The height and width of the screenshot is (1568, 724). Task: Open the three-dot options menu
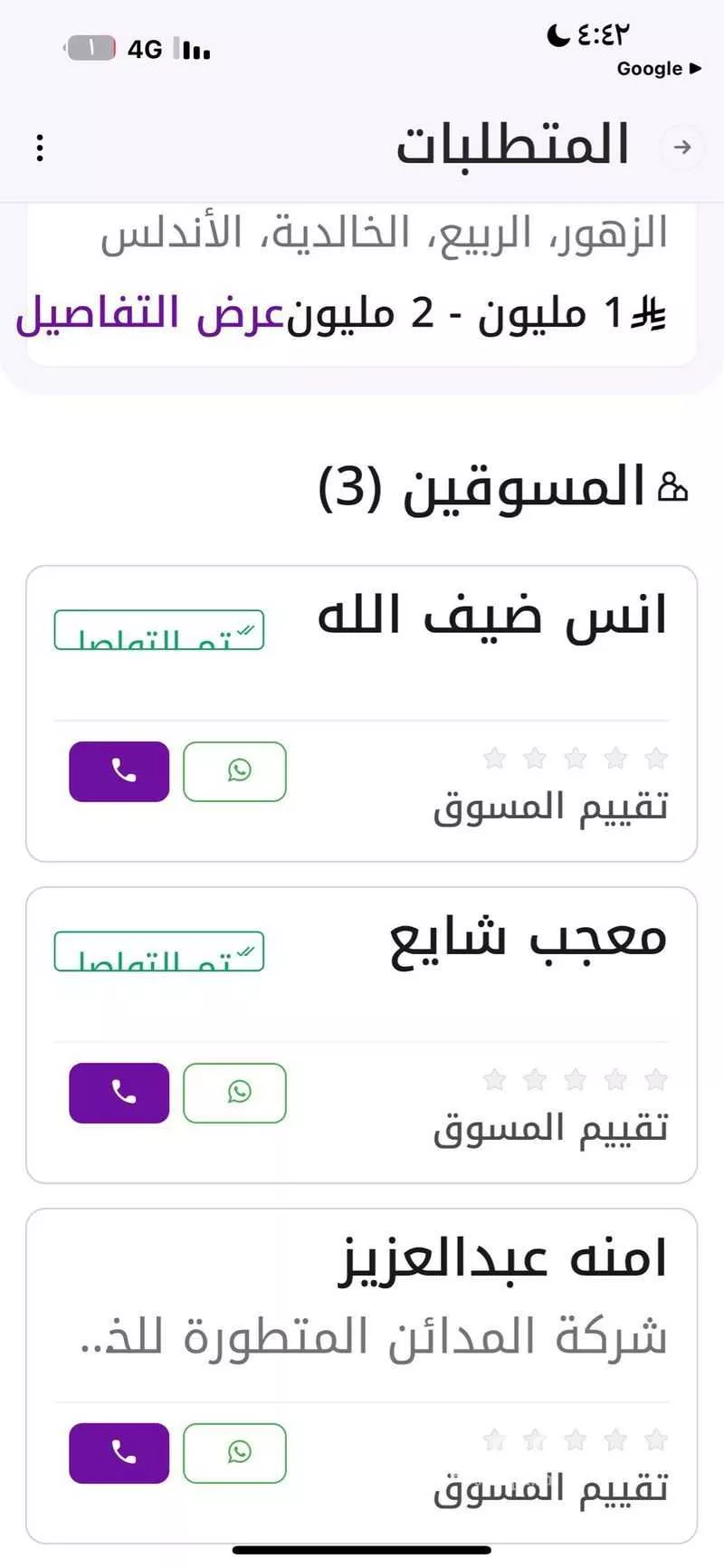tap(39, 146)
